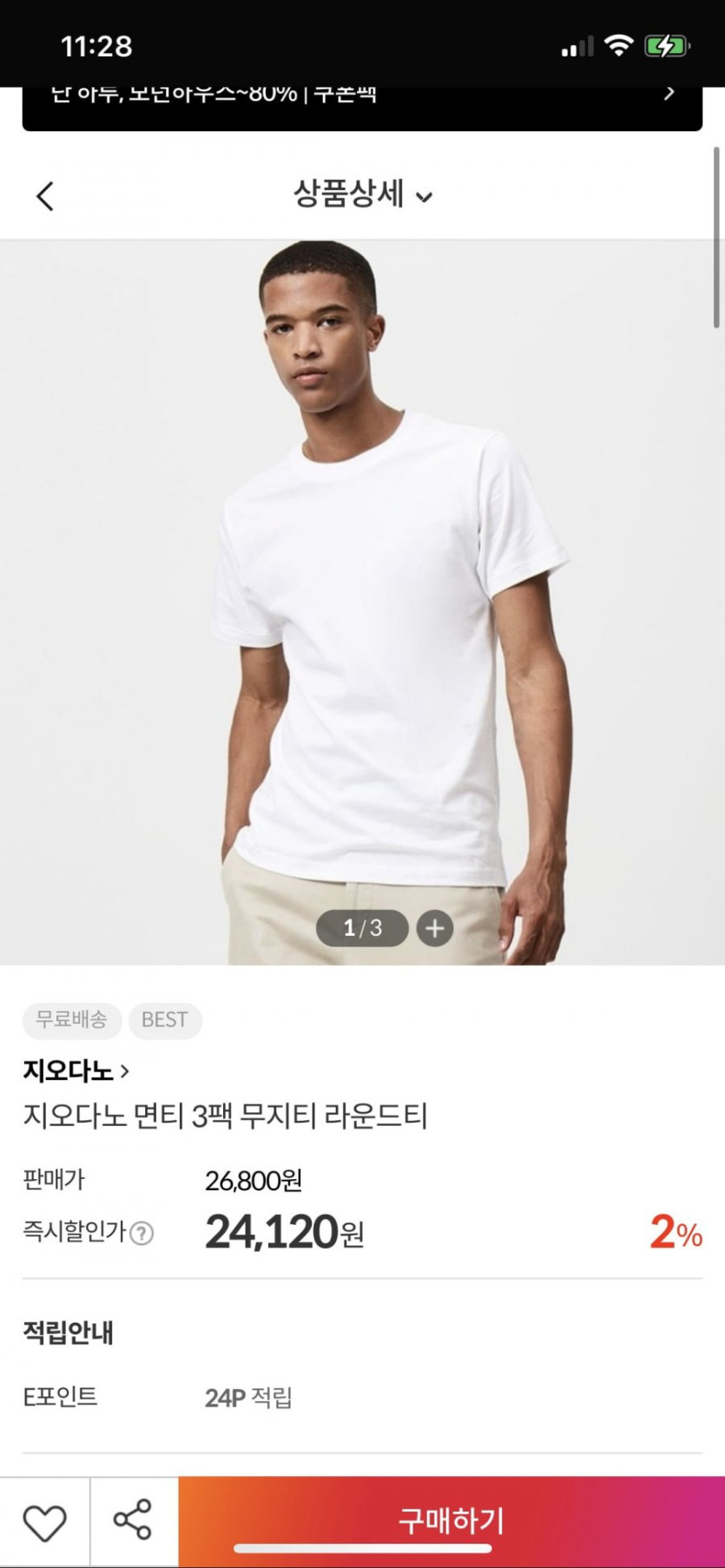The image size is (725, 1568).
Task: Show 즉시할인가 help info
Action: (142, 1233)
